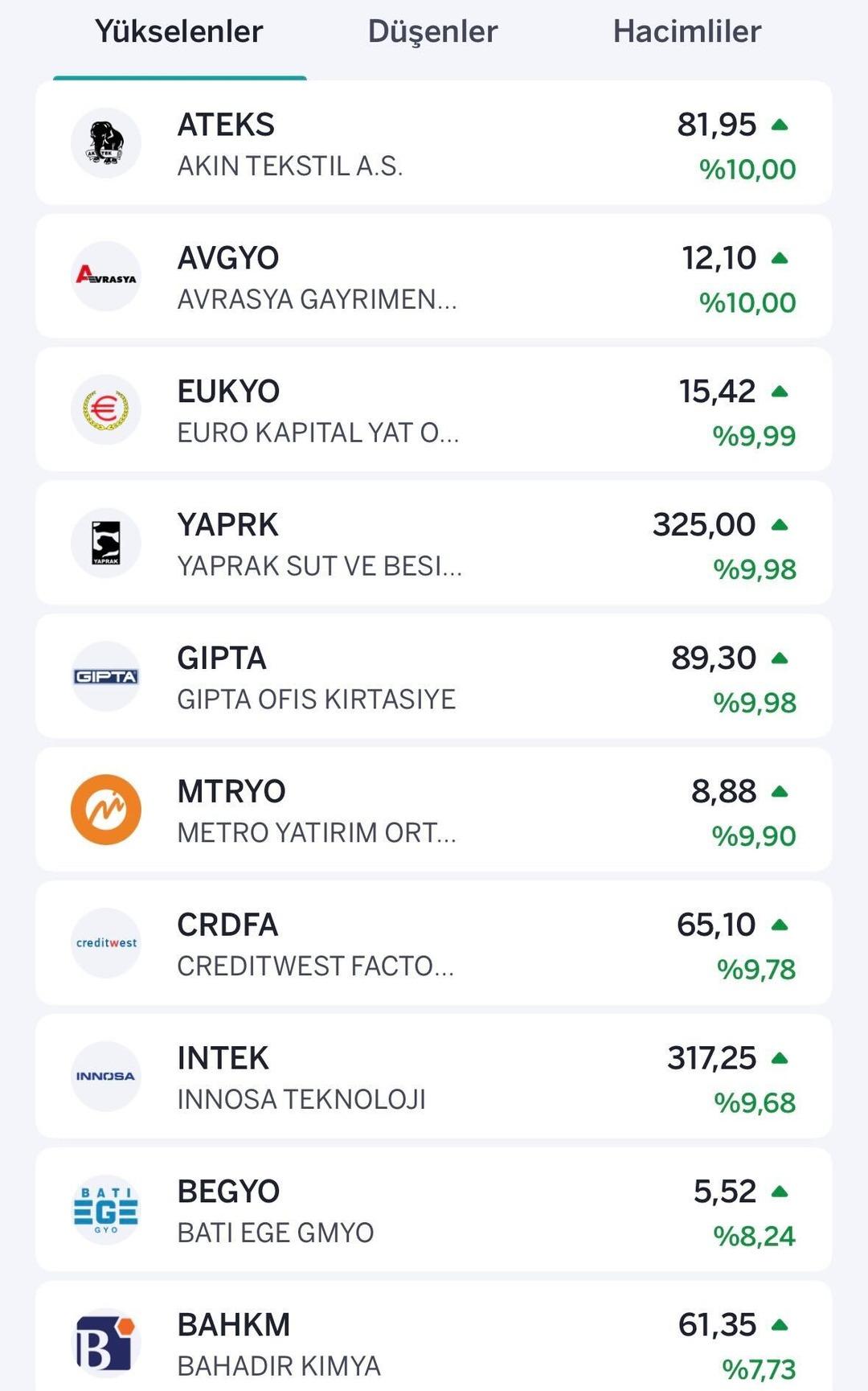This screenshot has height=1391, width=868.
Task: Open the INTEK INNOSA TEKNOLOJI stock
Action: coord(434,1076)
